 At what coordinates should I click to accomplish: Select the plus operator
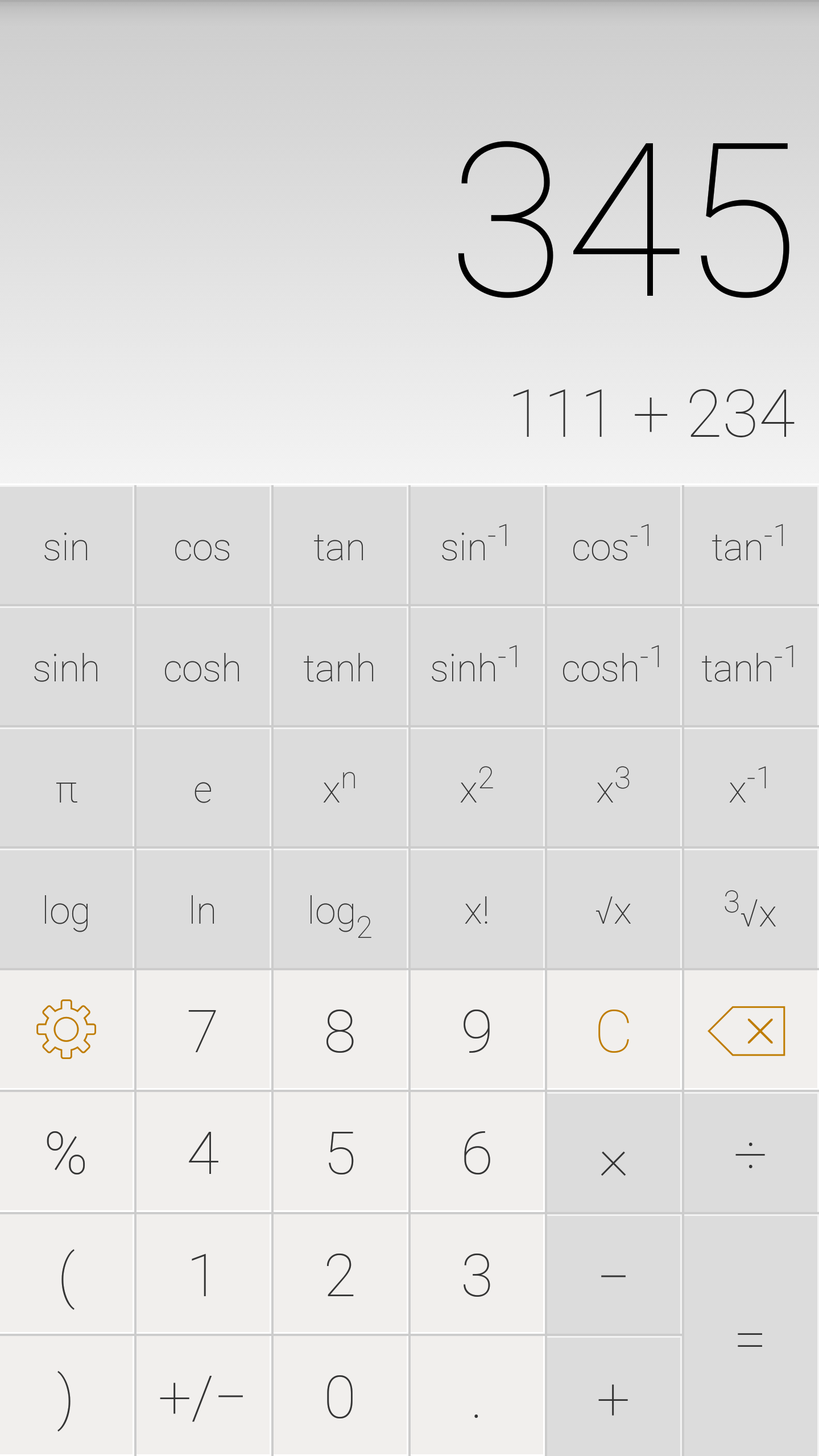[614, 1397]
